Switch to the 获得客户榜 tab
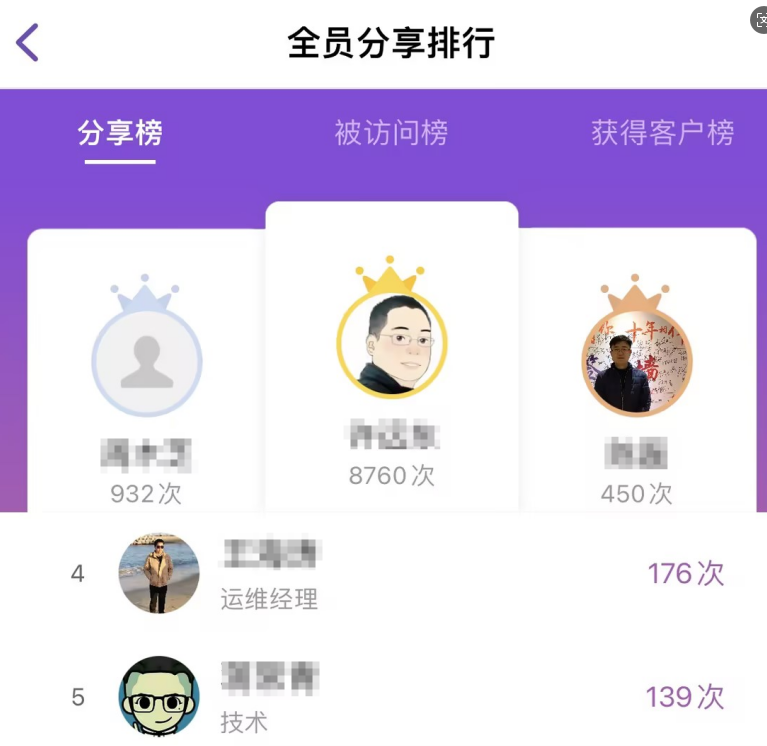Viewport: 767px width, 746px height. [662, 133]
